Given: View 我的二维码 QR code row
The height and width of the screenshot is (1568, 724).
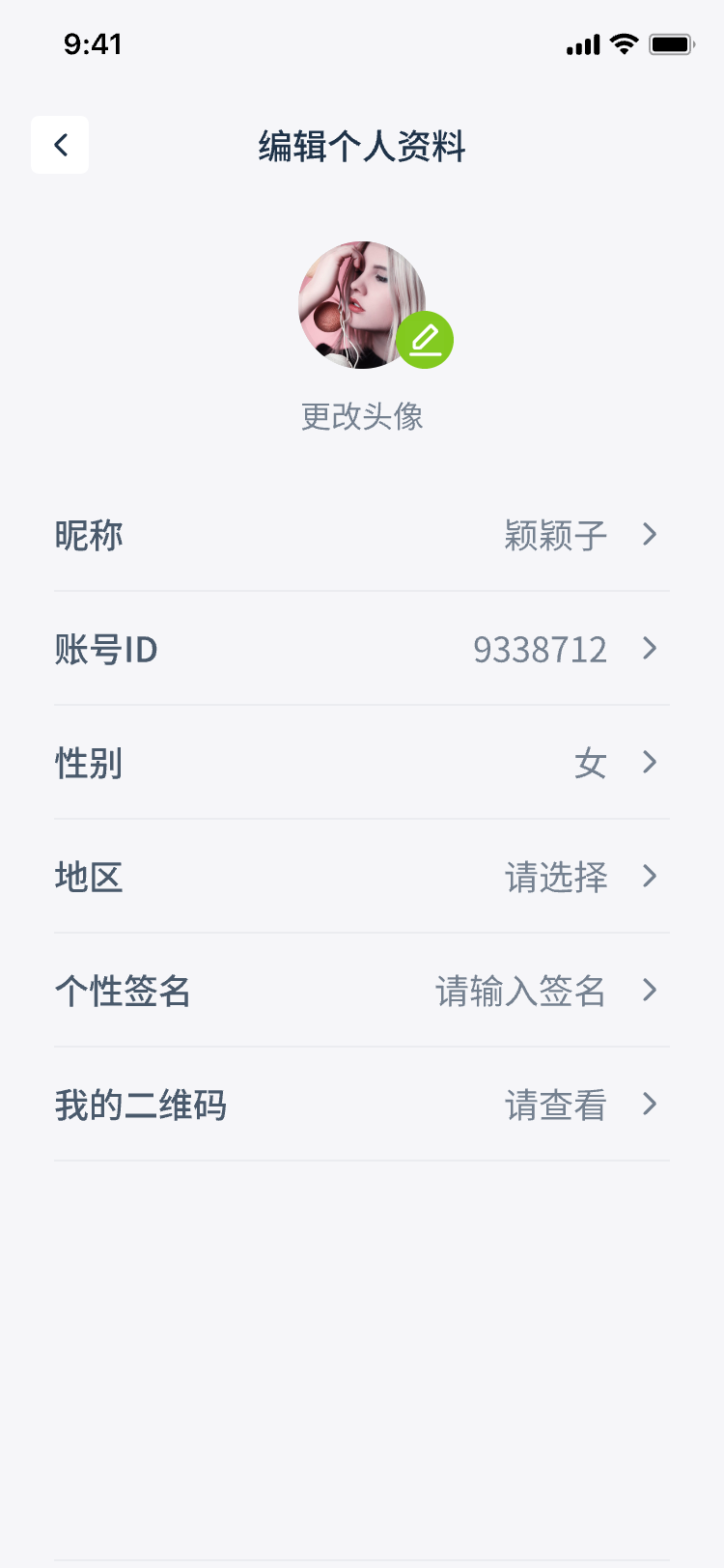Looking at the screenshot, I should pos(361,1105).
